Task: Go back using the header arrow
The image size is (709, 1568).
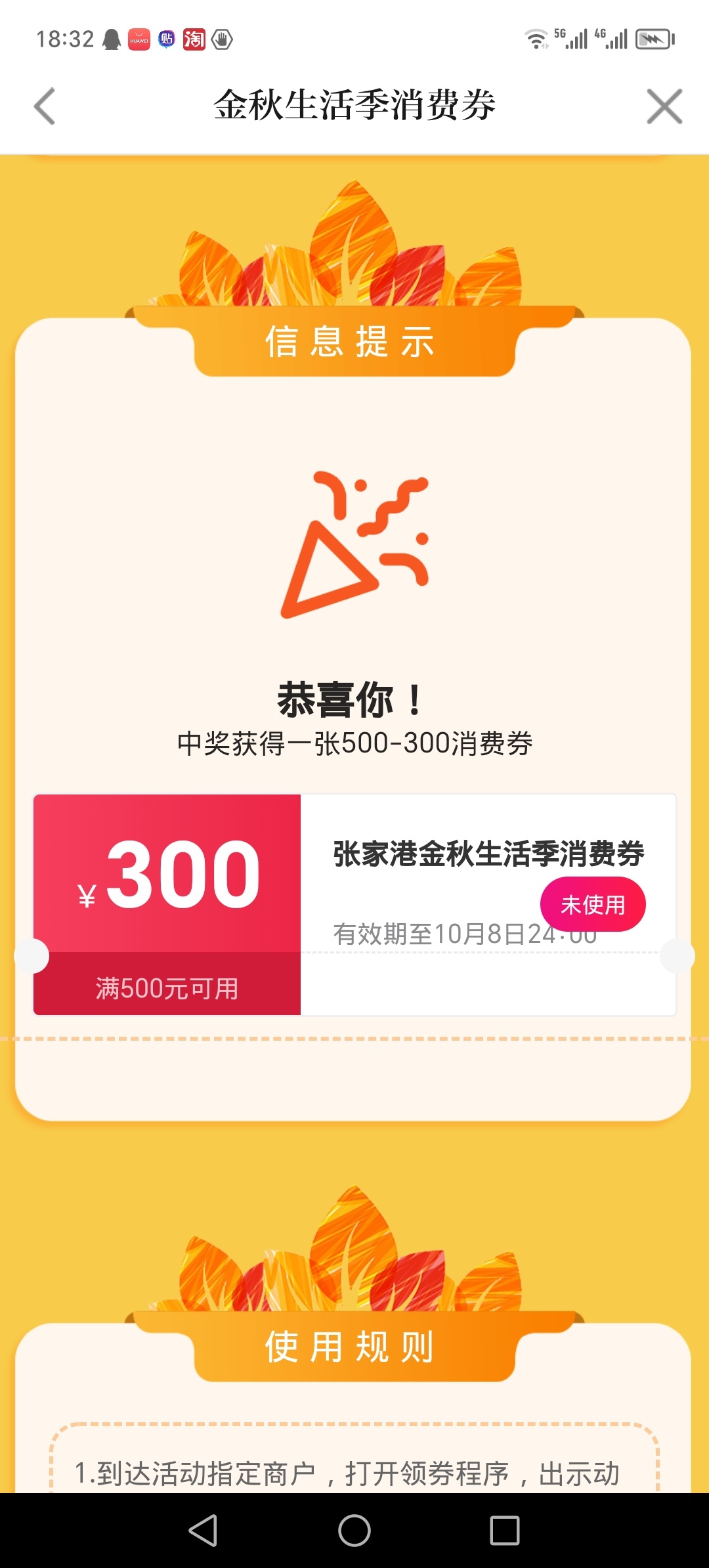Action: (45, 106)
